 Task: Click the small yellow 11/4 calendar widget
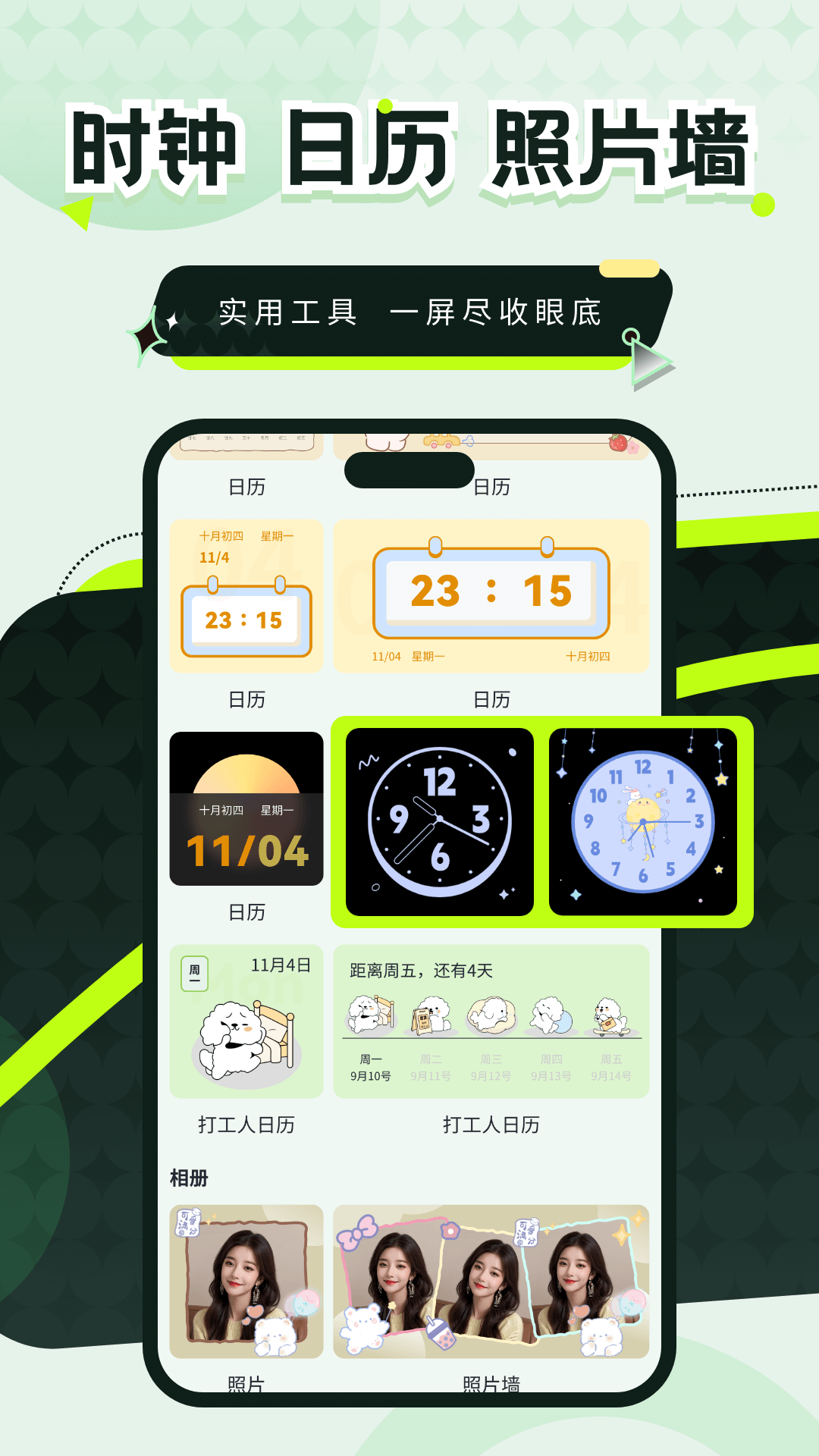[248, 595]
